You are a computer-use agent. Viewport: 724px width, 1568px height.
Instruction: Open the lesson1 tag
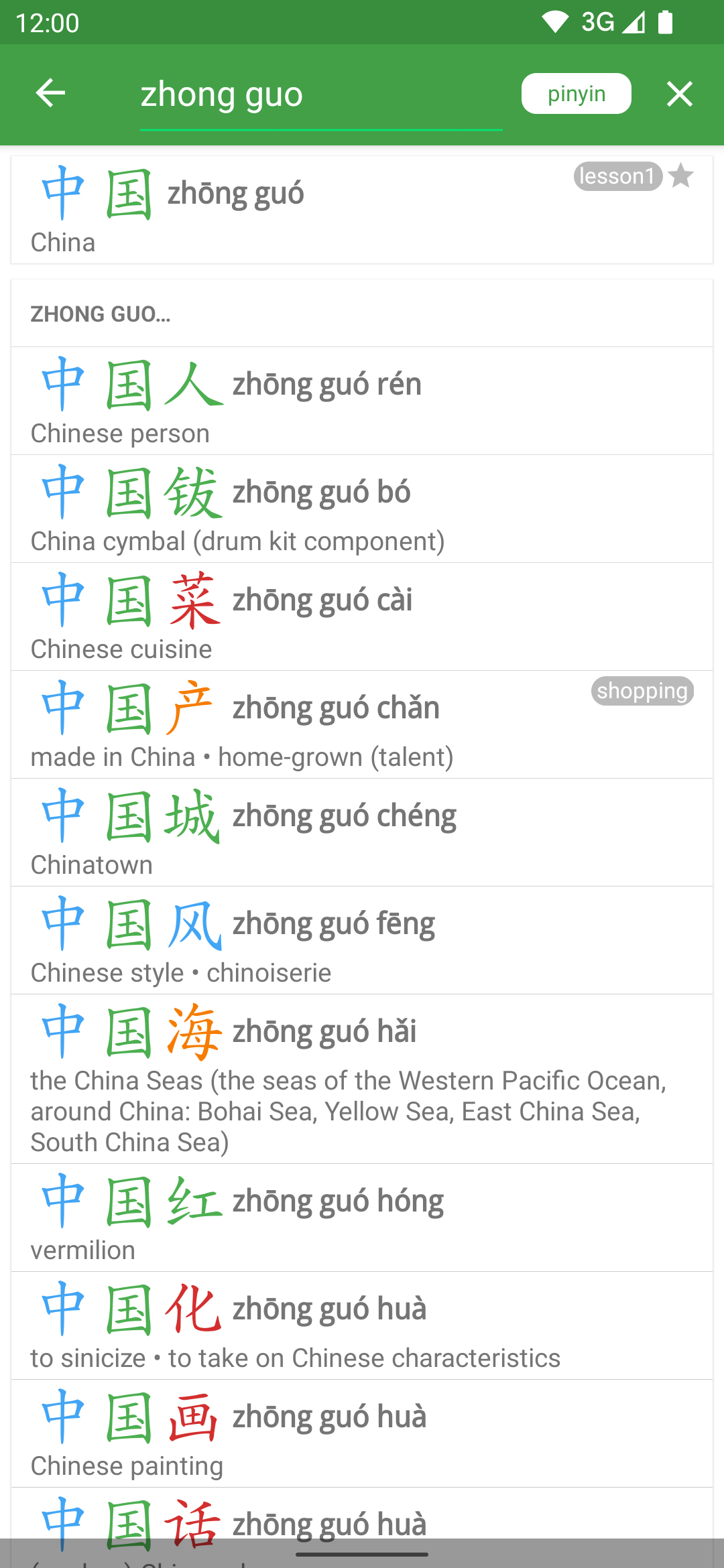point(617,176)
